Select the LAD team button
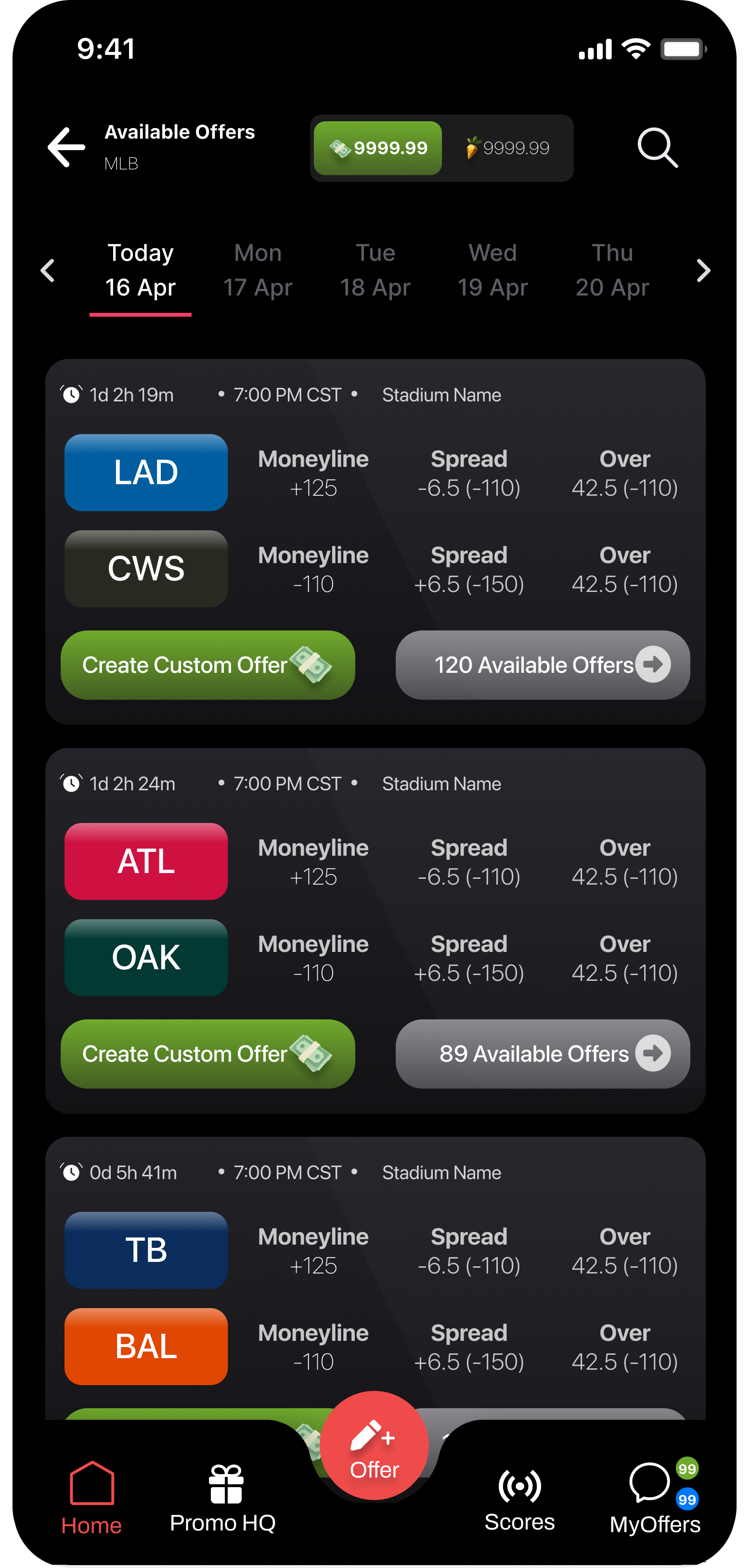Image resolution: width=751 pixels, height=1568 pixels. 145,472
